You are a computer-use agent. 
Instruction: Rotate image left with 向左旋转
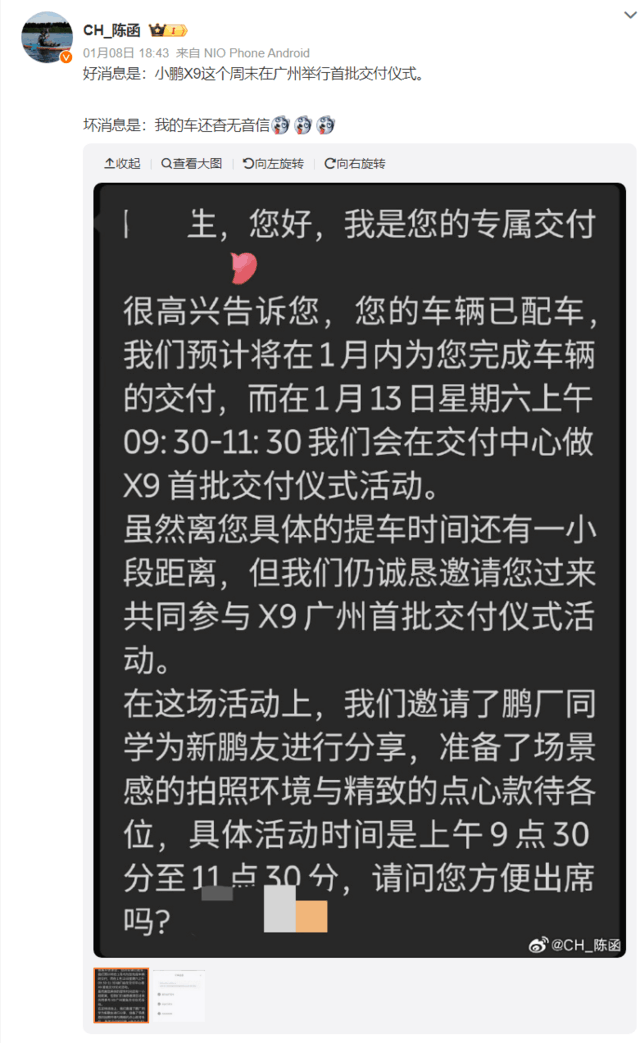273,164
